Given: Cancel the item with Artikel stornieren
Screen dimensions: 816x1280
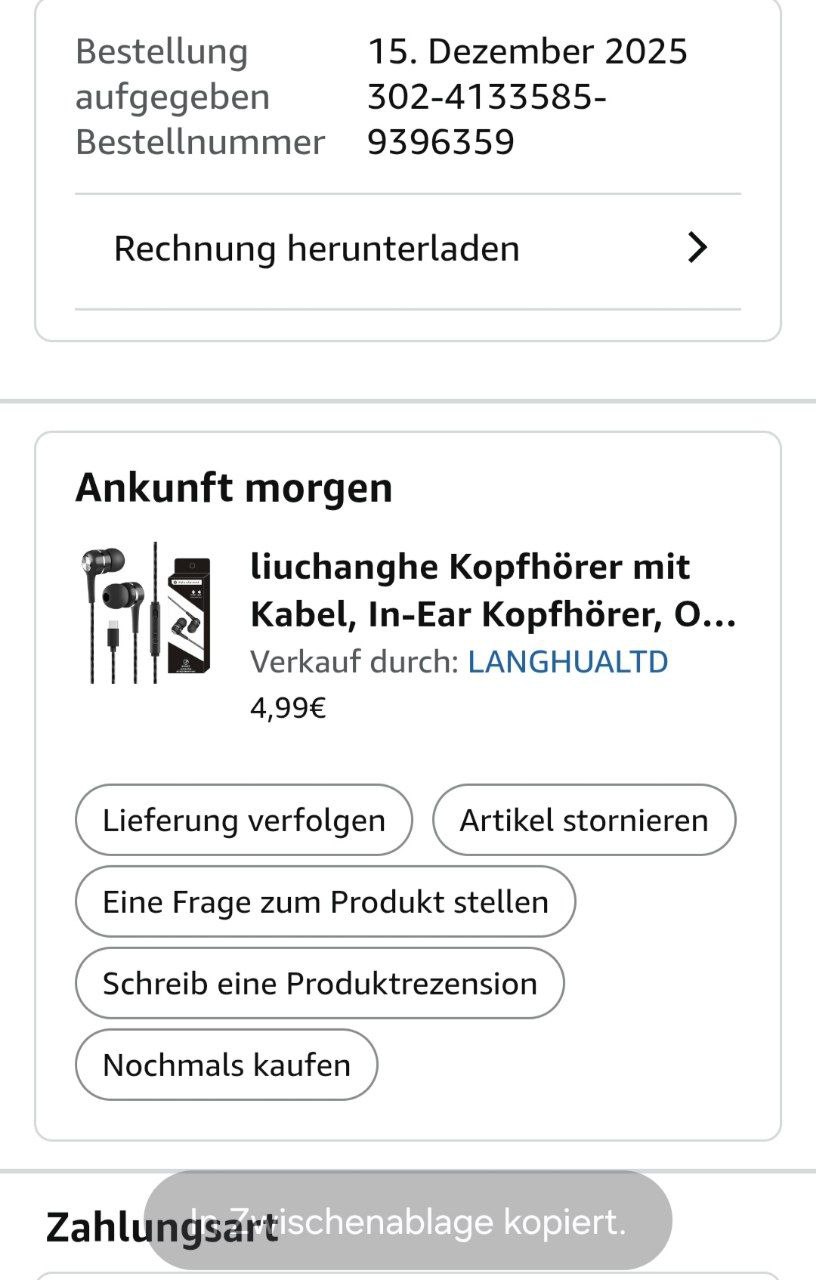Looking at the screenshot, I should [x=584, y=821].
